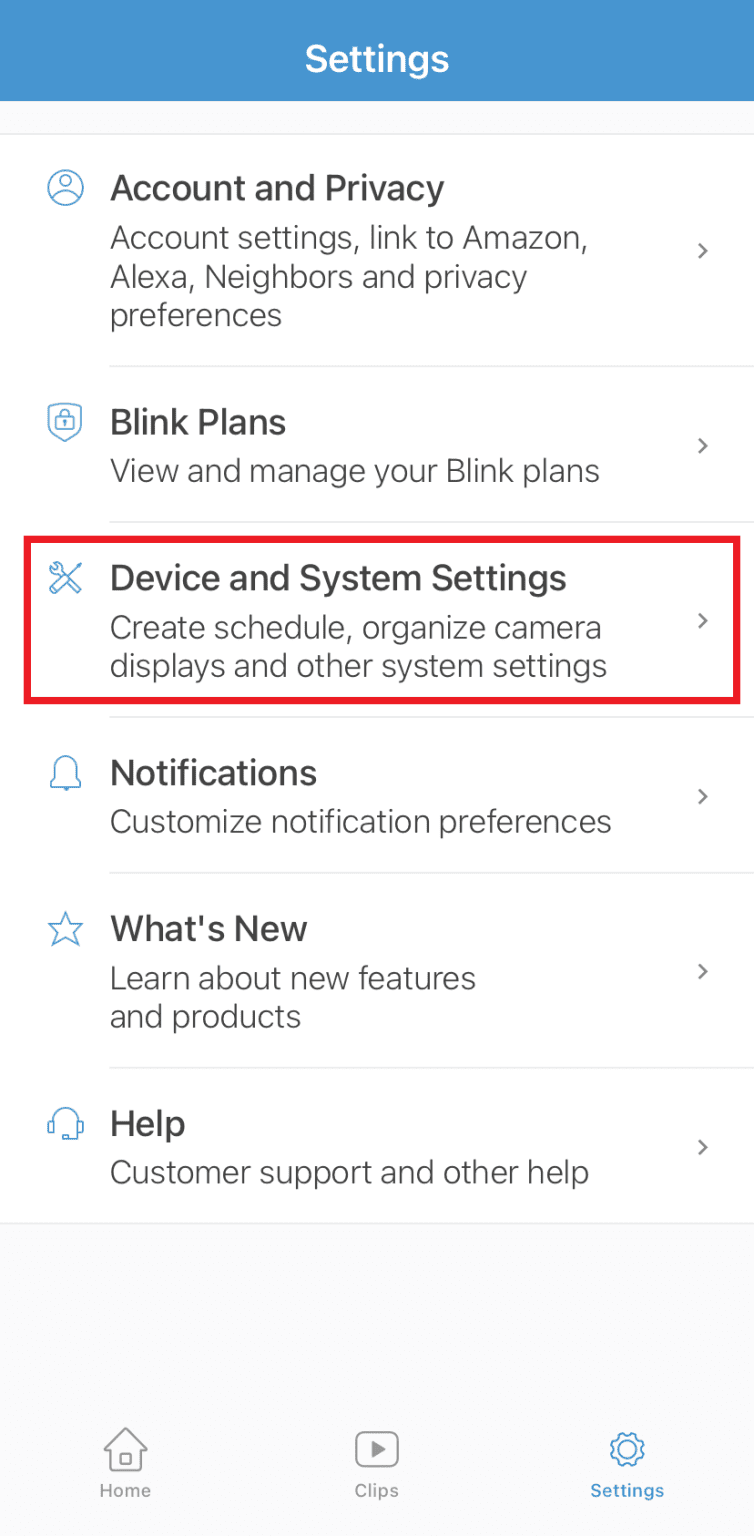Customize Notifications preferences
This screenshot has width=754, height=1536.
(x=376, y=796)
